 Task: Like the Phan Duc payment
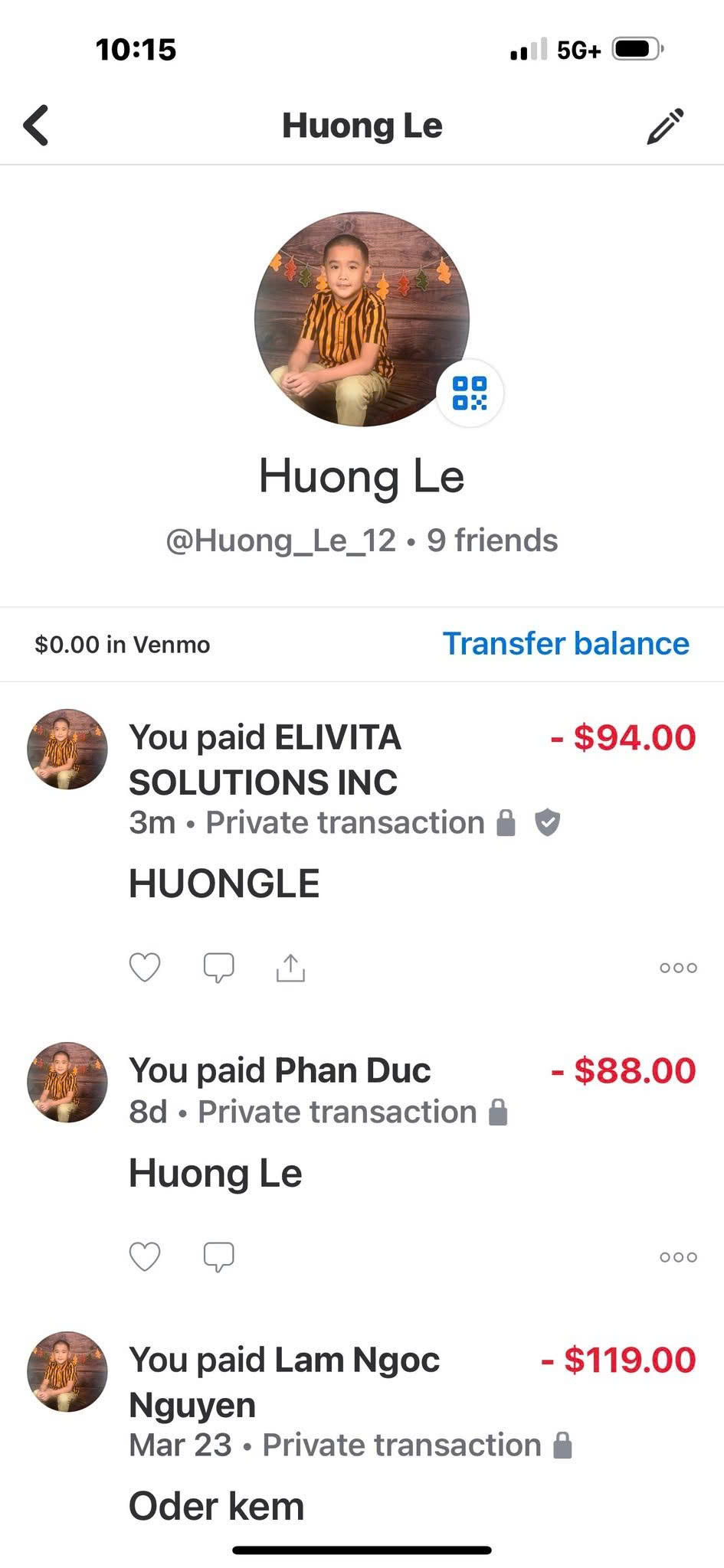[x=145, y=1256]
